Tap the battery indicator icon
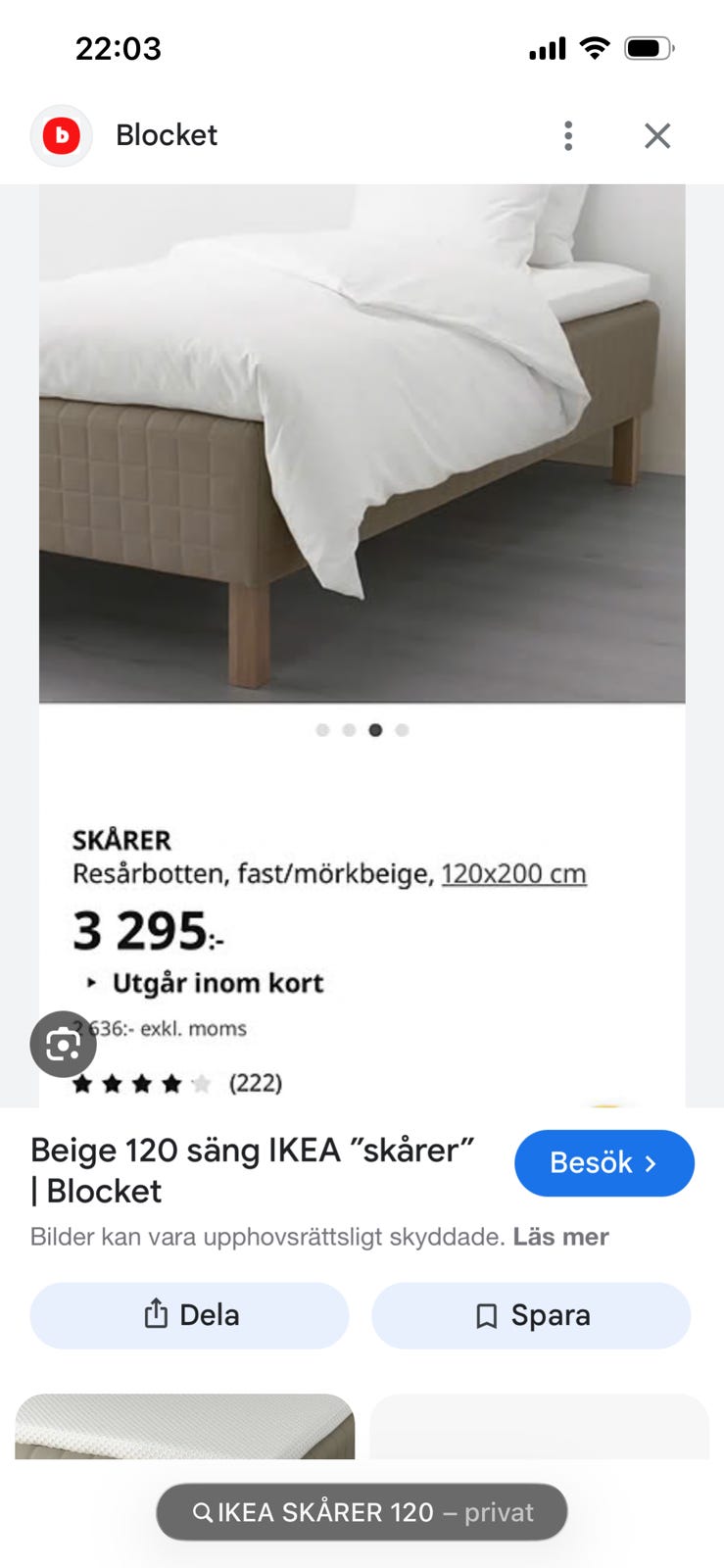The height and width of the screenshot is (1568, 724). [x=646, y=46]
